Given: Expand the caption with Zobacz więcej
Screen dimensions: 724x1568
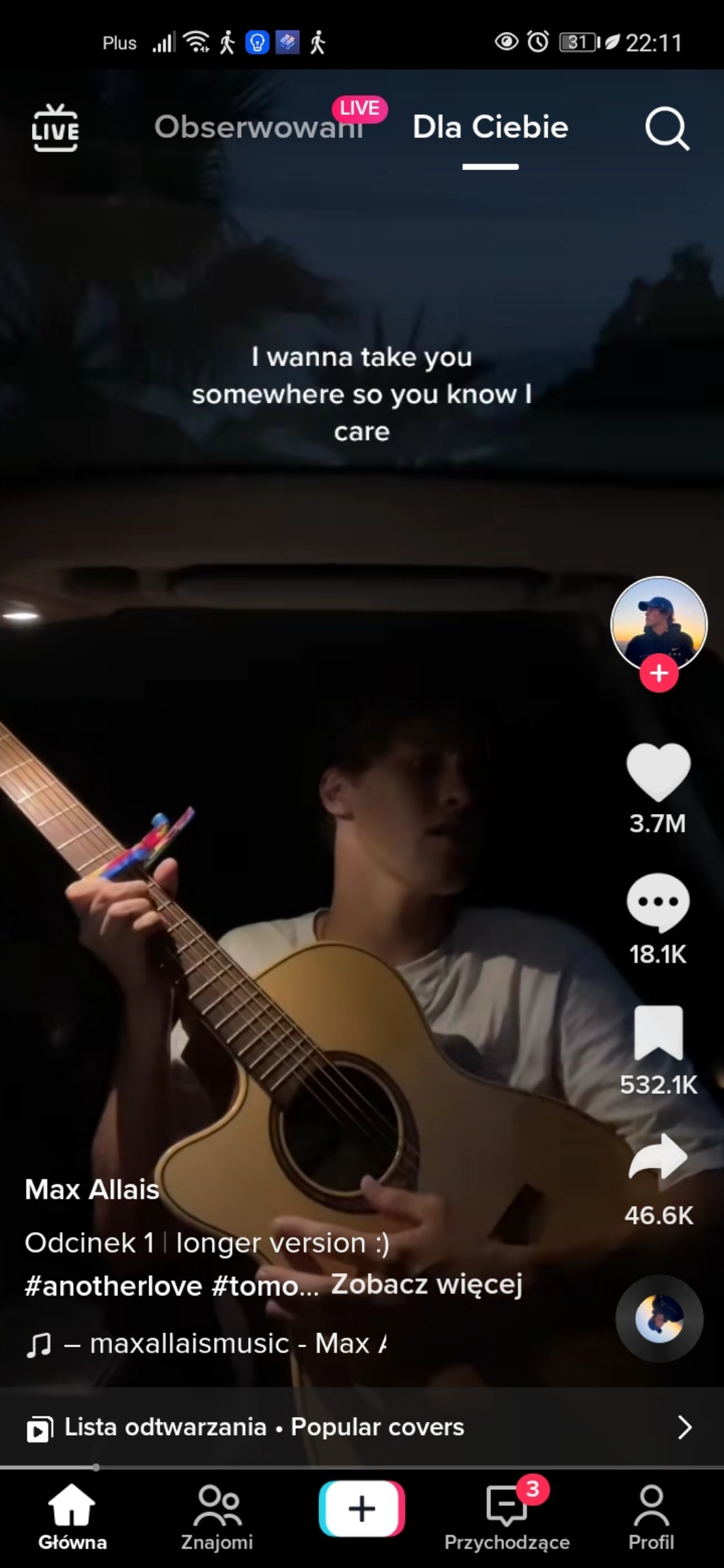Looking at the screenshot, I should (x=426, y=1284).
